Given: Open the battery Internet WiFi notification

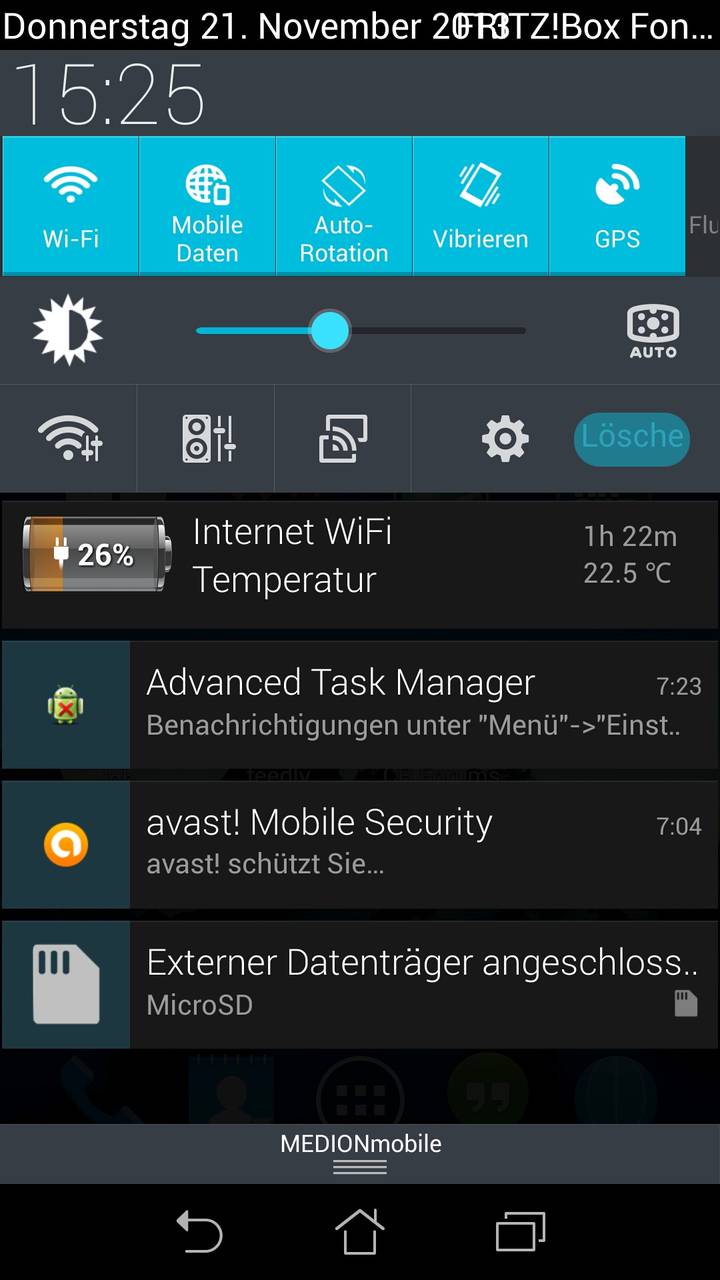Looking at the screenshot, I should pyautogui.click(x=360, y=564).
